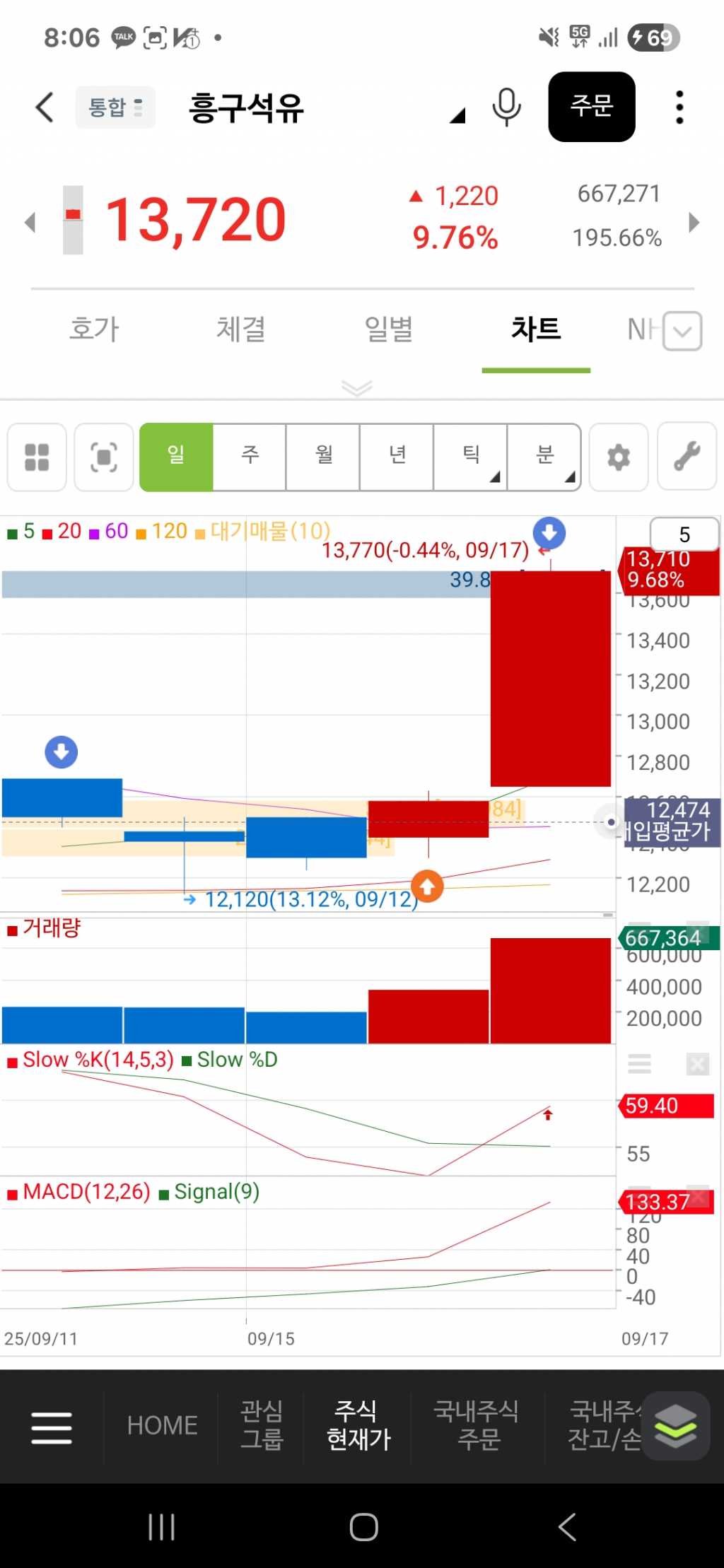This screenshot has height=1568, width=724.
Task: Go back using the top-left arrow
Action: click(44, 107)
